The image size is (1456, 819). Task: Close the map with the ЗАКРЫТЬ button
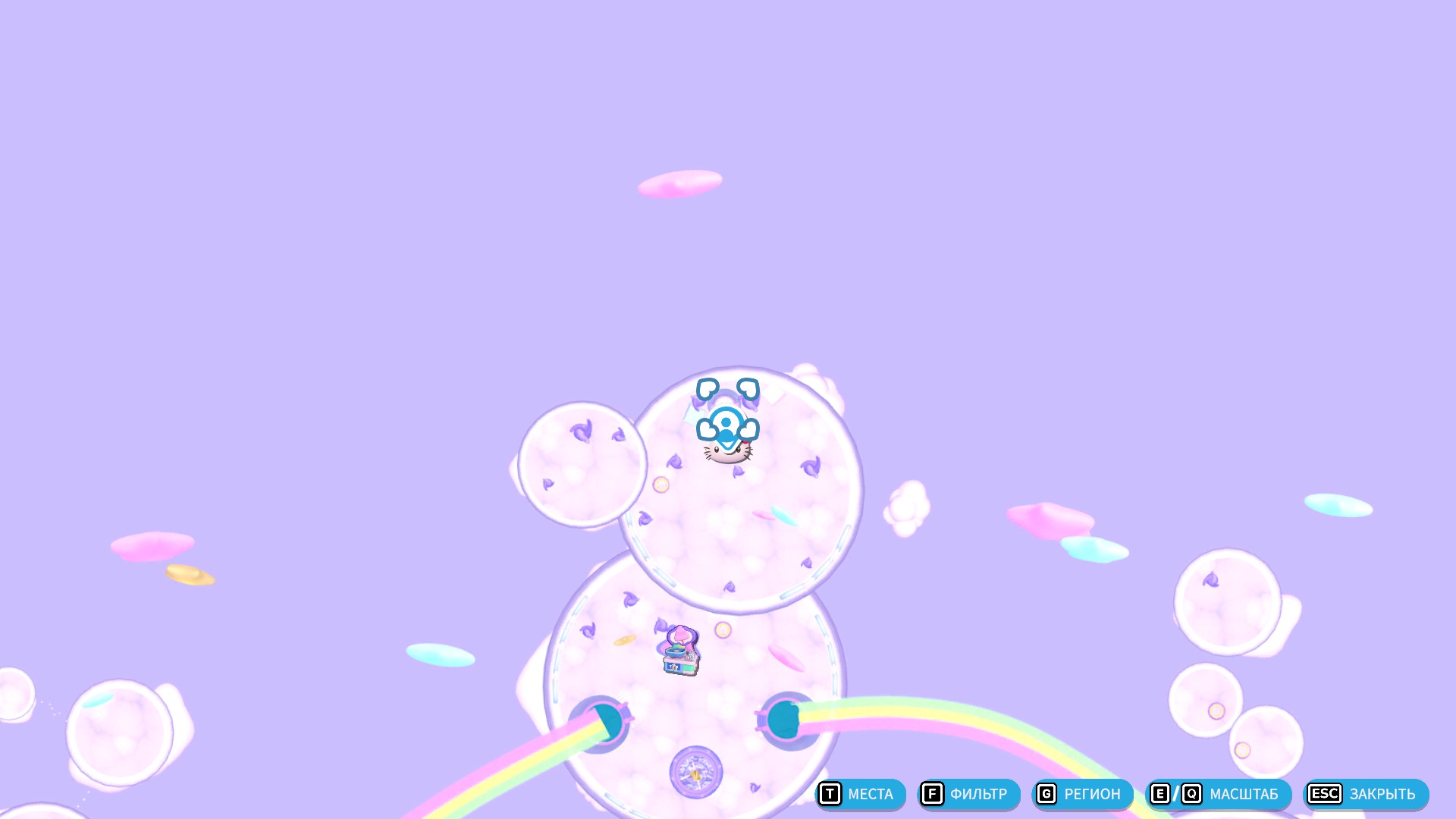tap(1365, 794)
